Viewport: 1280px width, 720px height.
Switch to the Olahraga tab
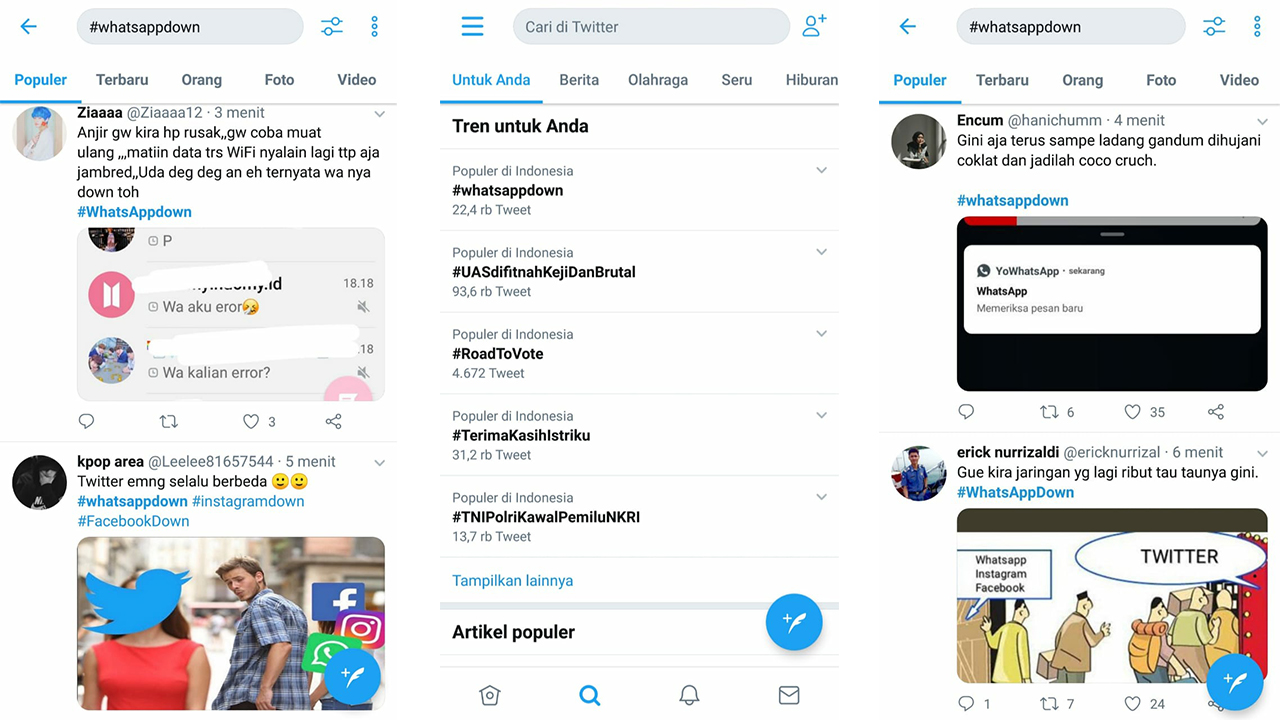pos(657,80)
